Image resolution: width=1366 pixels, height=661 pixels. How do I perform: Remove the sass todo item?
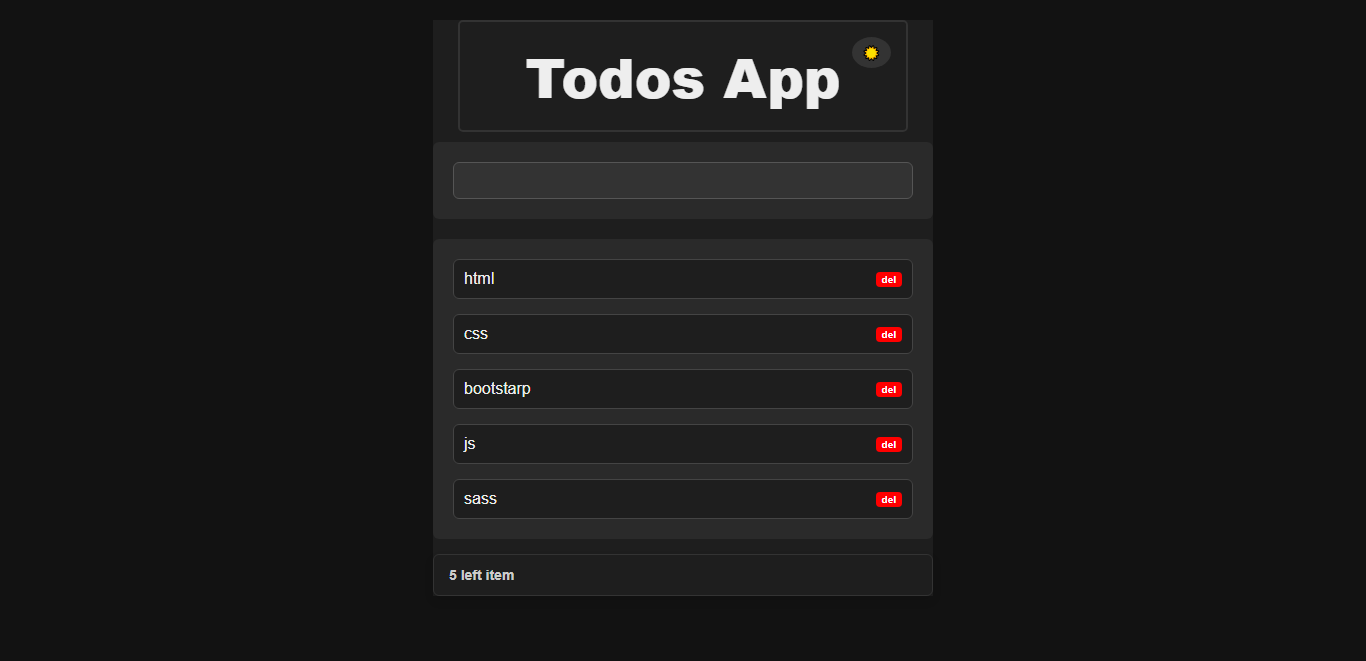tap(888, 500)
